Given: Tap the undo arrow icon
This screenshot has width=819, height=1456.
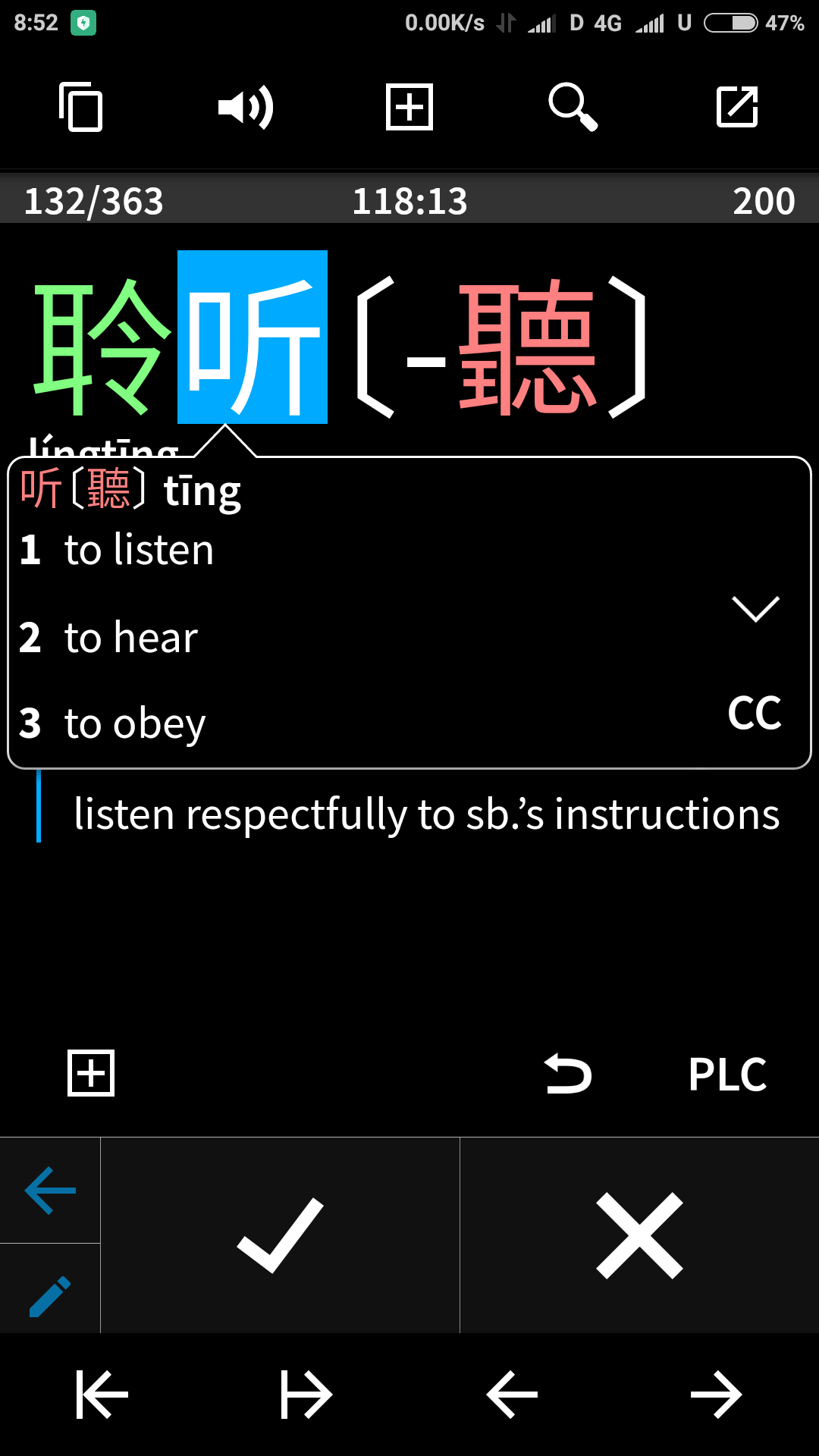Looking at the screenshot, I should [x=568, y=1074].
